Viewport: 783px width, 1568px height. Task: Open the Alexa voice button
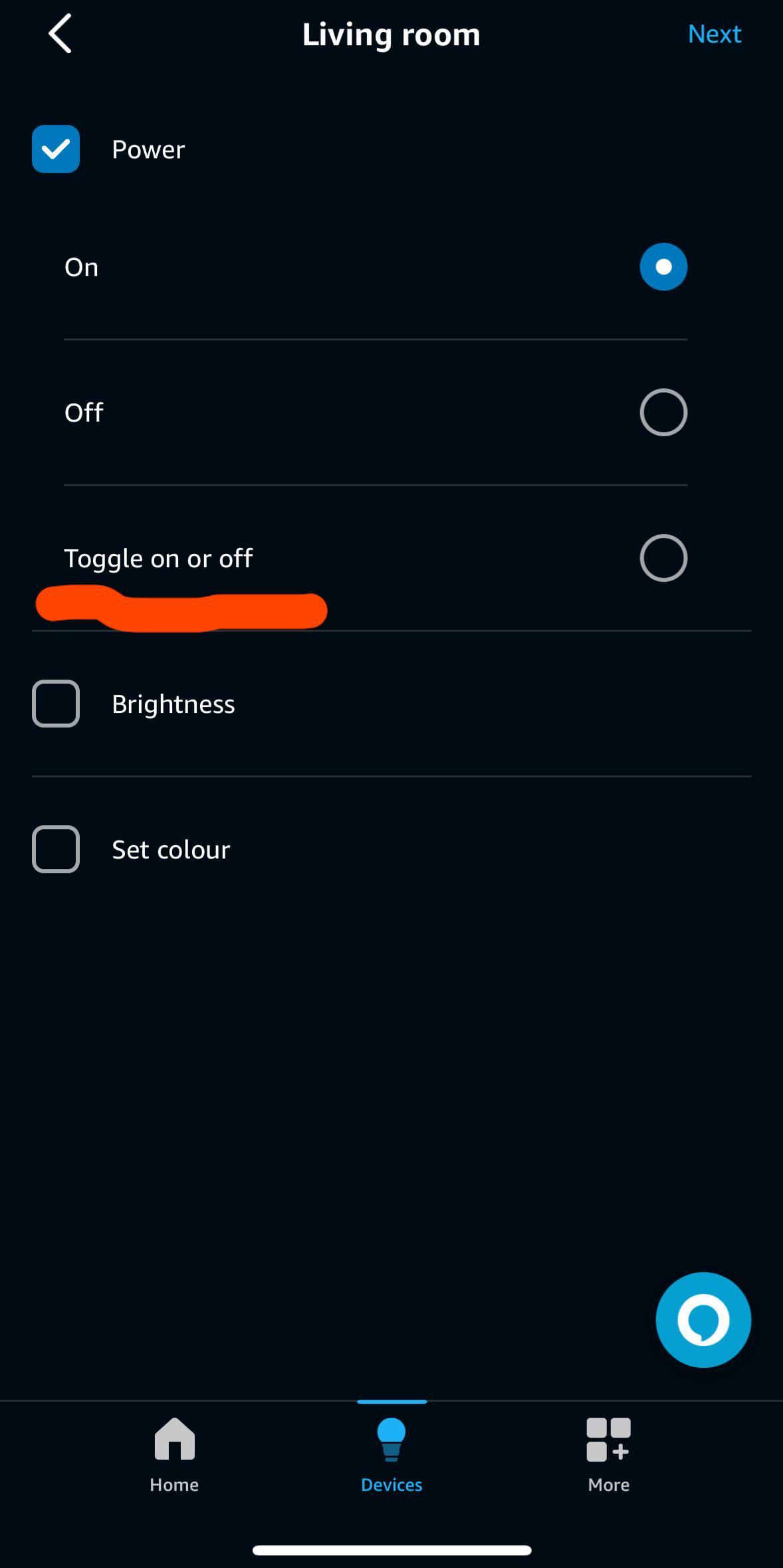click(x=703, y=1319)
